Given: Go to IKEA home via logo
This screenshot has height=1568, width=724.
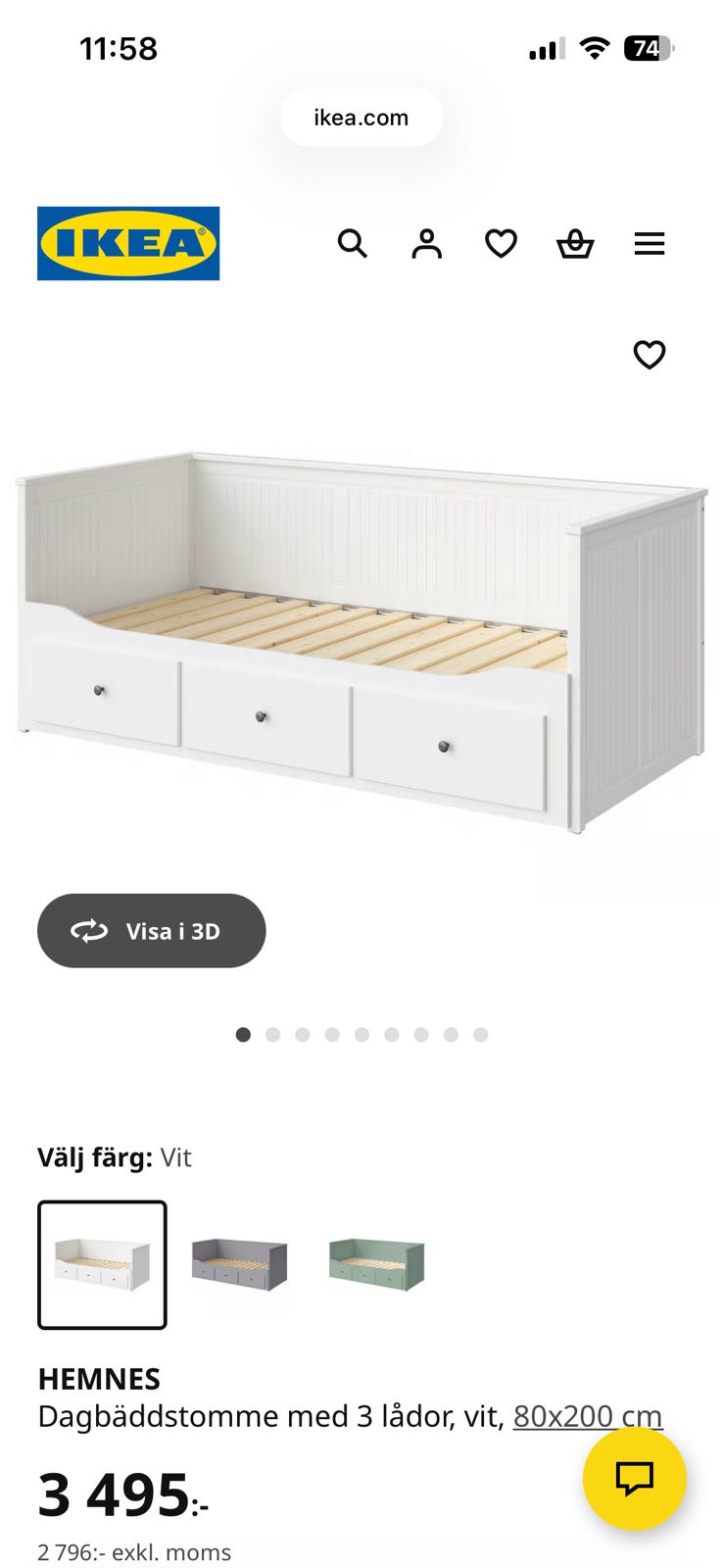Looking at the screenshot, I should (128, 243).
